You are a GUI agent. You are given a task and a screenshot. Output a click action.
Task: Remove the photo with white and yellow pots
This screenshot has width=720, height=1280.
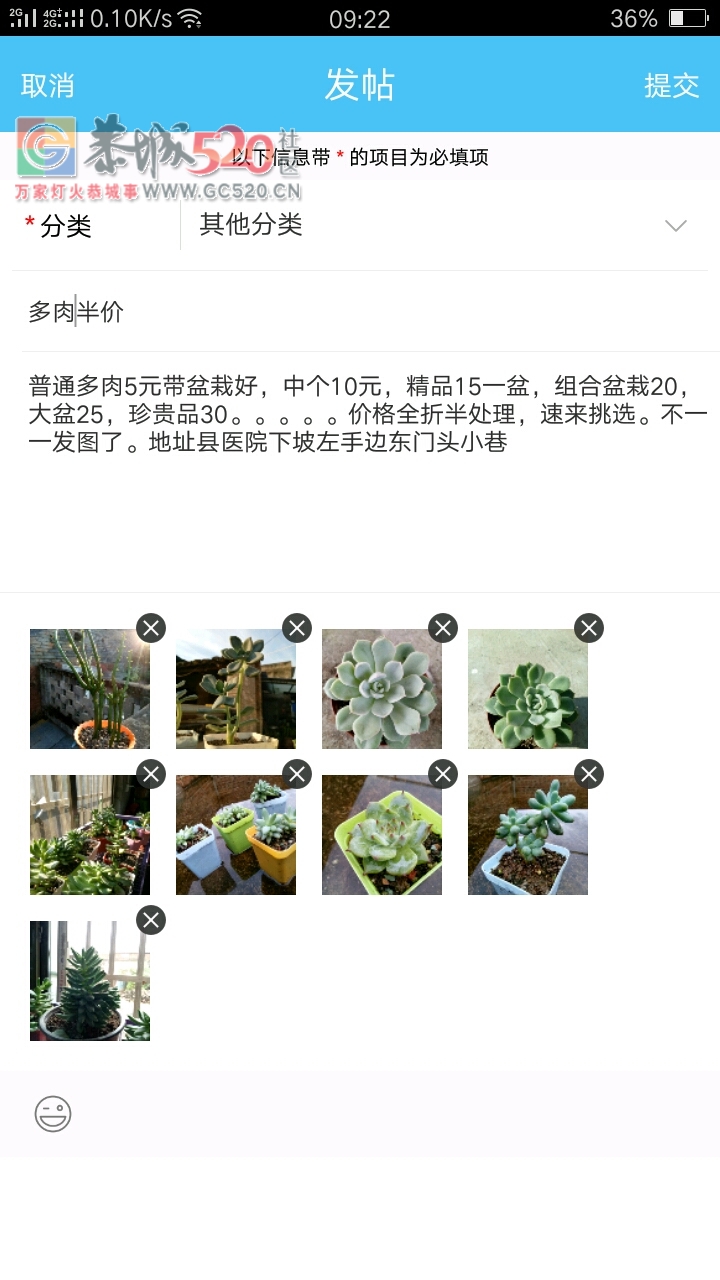(x=297, y=774)
